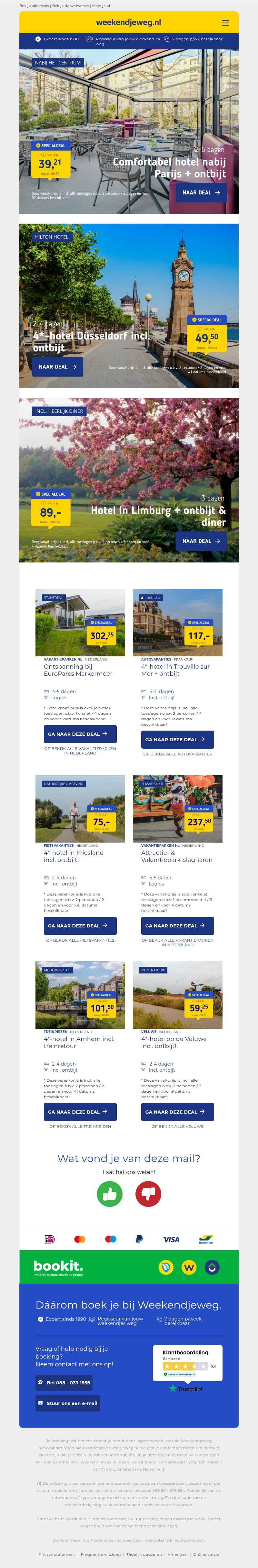Viewport: 258px width, 1568px height.
Task: View all fietsvakanties
Action: [x=80, y=940]
